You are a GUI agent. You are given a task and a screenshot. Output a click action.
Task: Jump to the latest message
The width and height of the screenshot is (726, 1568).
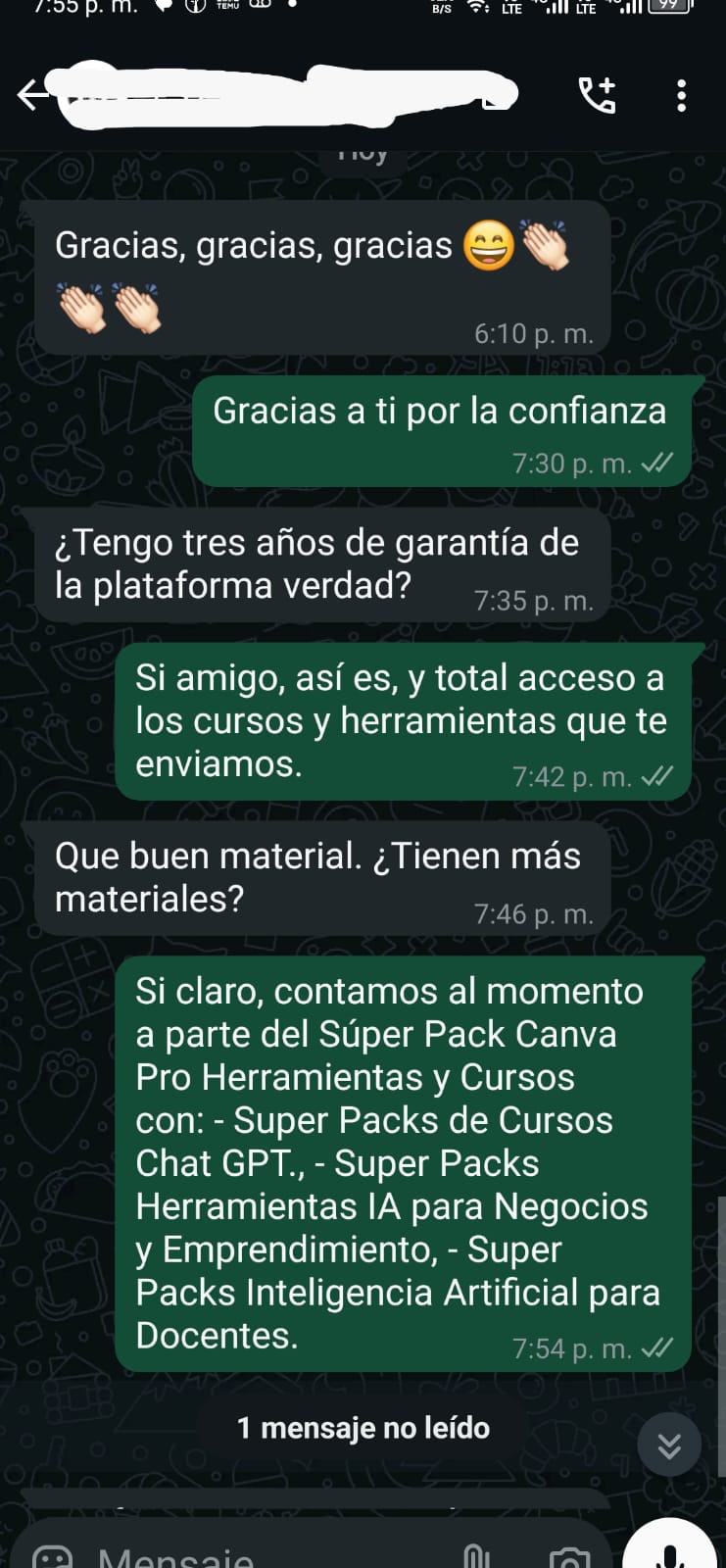(x=669, y=1445)
